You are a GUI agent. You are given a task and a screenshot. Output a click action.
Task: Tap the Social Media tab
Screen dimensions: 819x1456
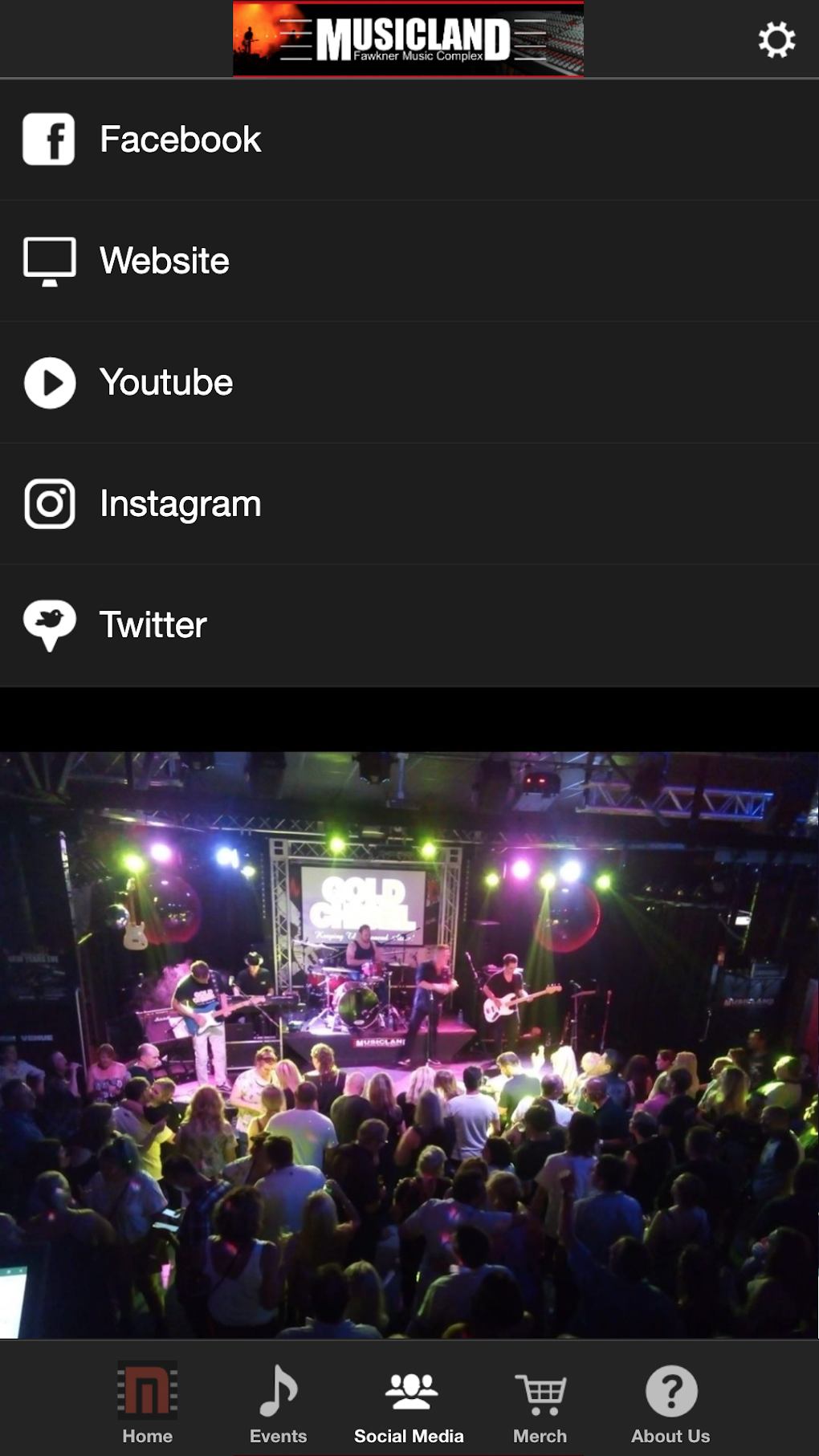(x=409, y=1401)
